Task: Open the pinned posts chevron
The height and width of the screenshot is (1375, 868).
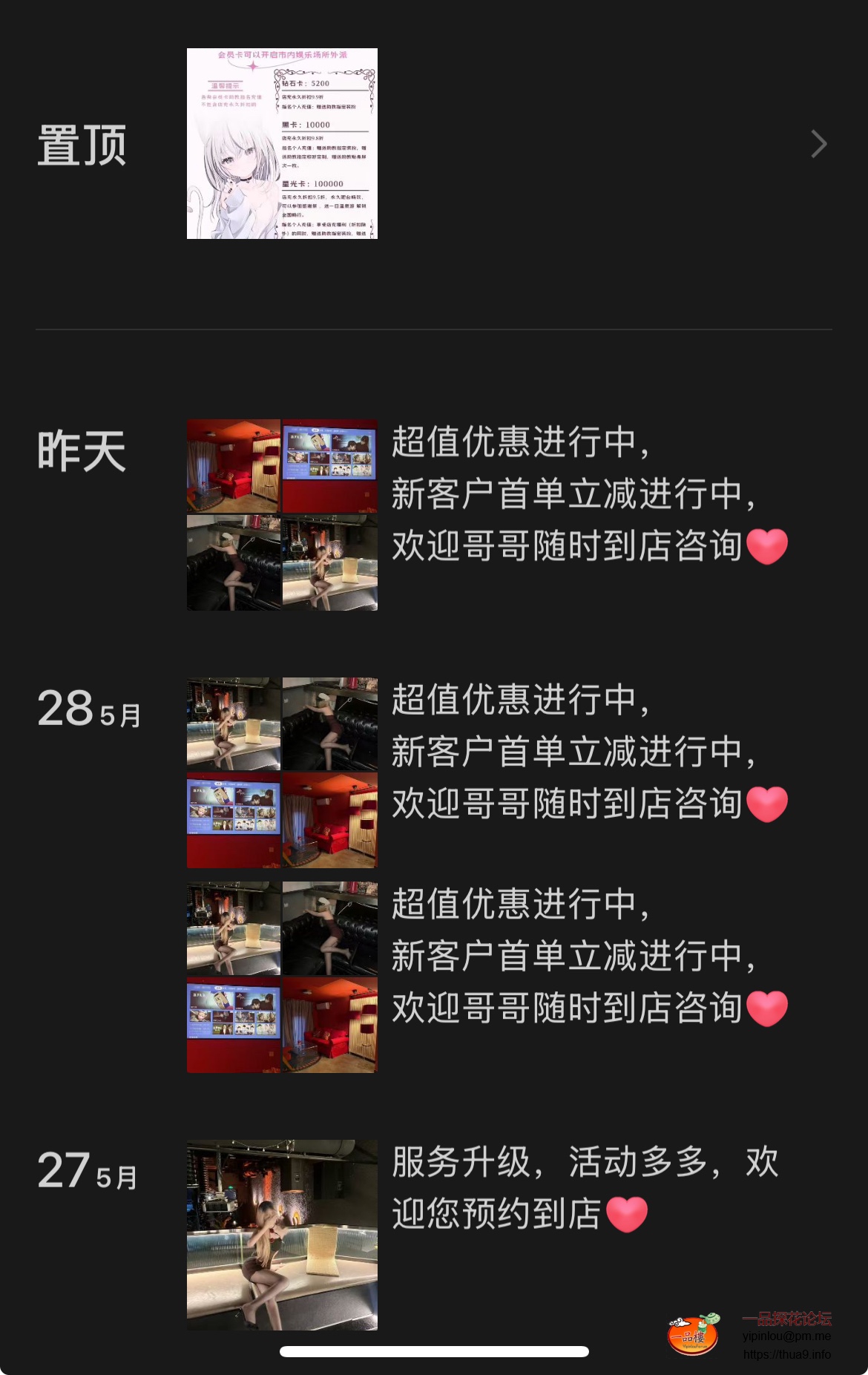Action: (818, 144)
